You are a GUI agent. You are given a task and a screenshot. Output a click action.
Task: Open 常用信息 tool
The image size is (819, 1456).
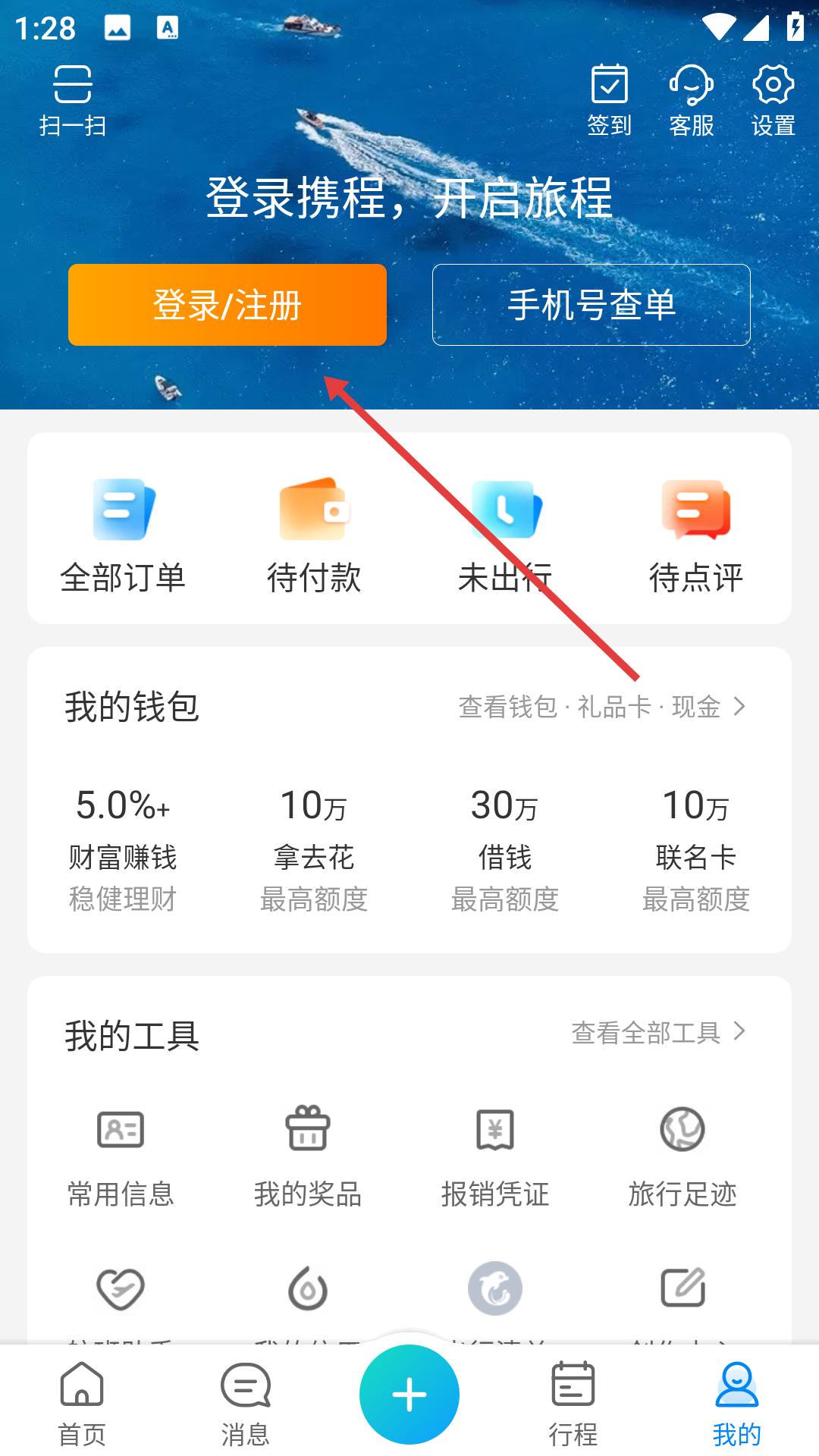pos(121,1156)
